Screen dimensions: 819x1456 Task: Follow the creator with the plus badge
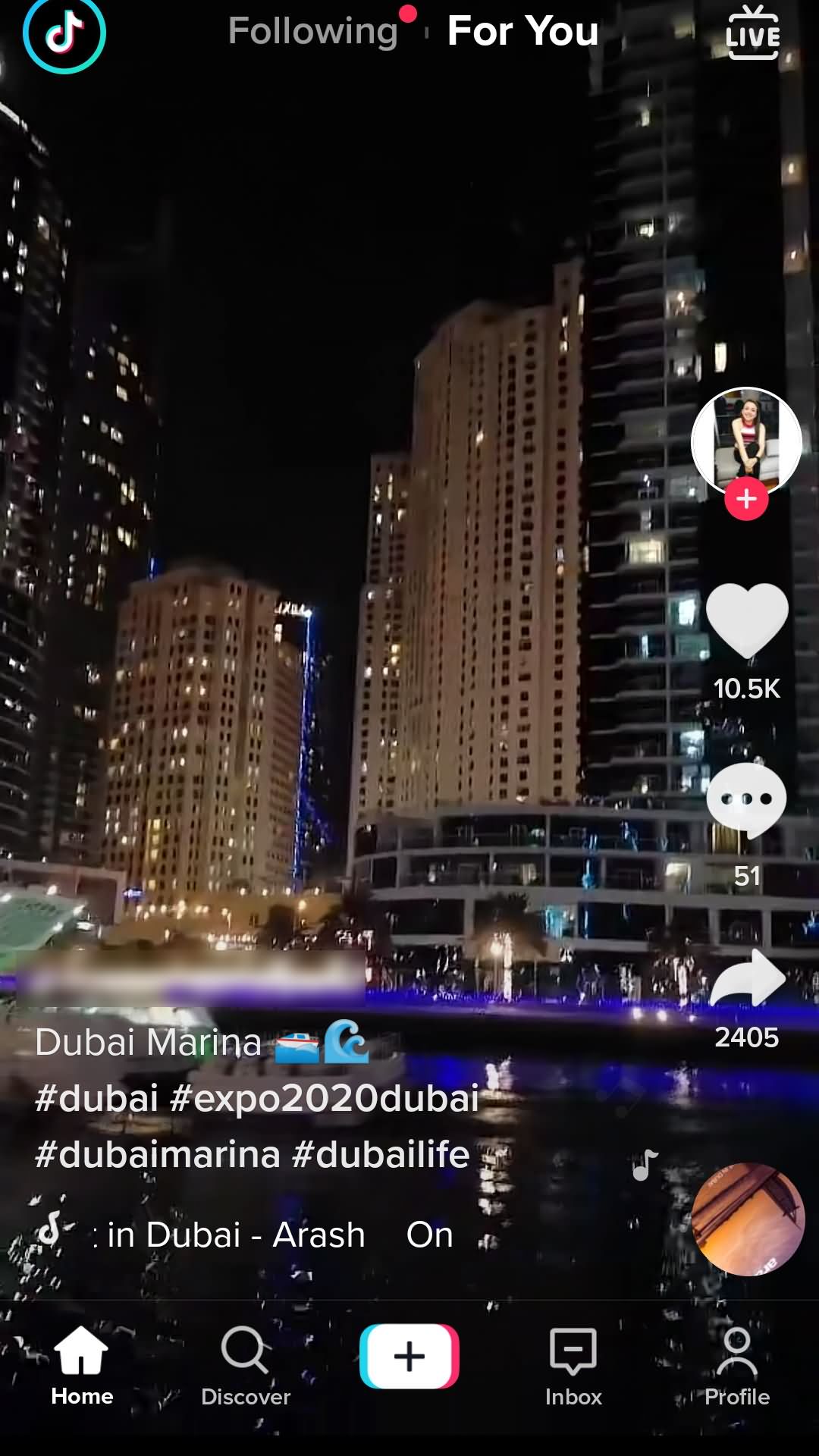click(747, 498)
